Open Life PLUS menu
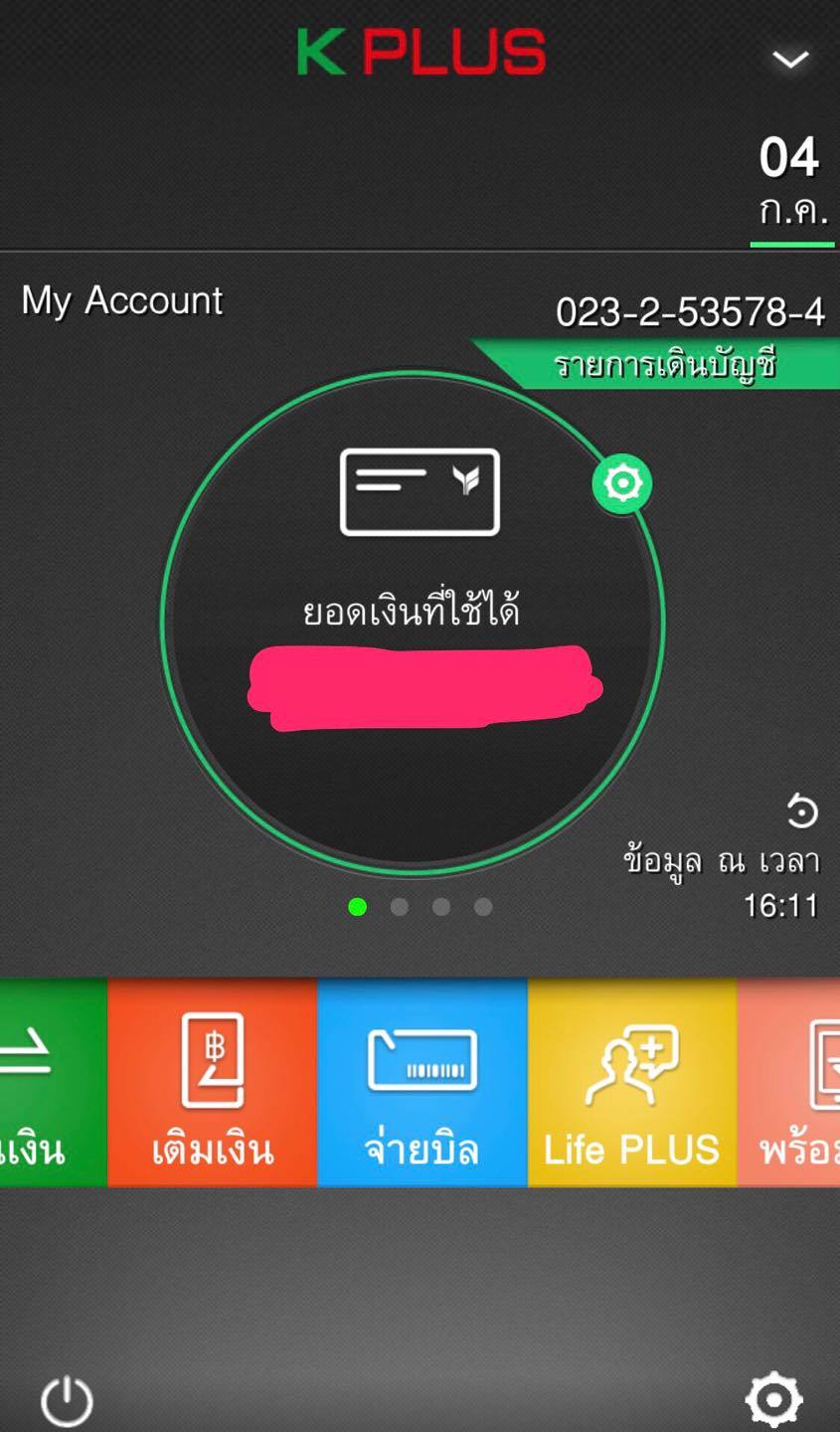 coord(631,1083)
